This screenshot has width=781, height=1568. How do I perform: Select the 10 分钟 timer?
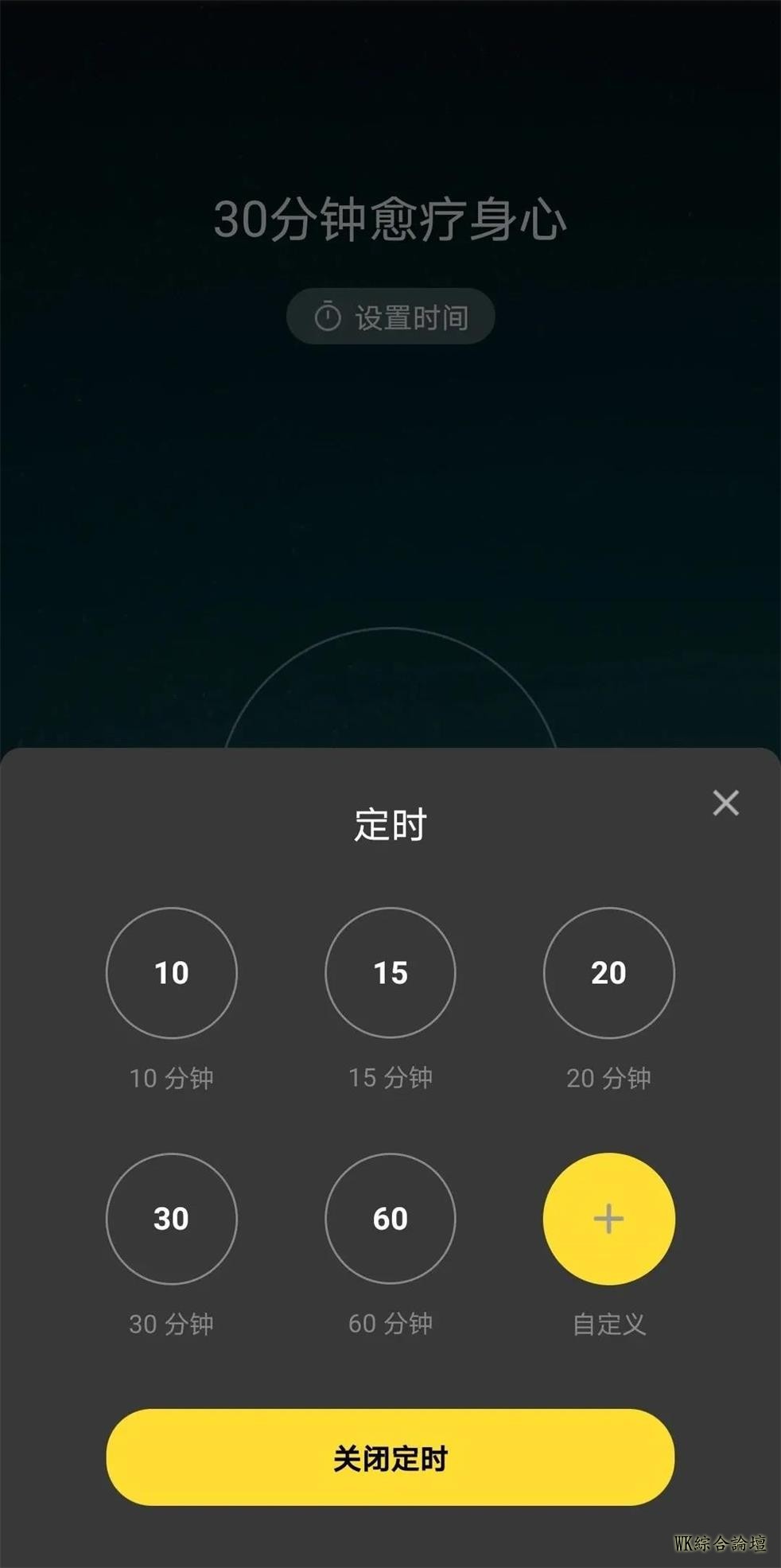point(171,972)
